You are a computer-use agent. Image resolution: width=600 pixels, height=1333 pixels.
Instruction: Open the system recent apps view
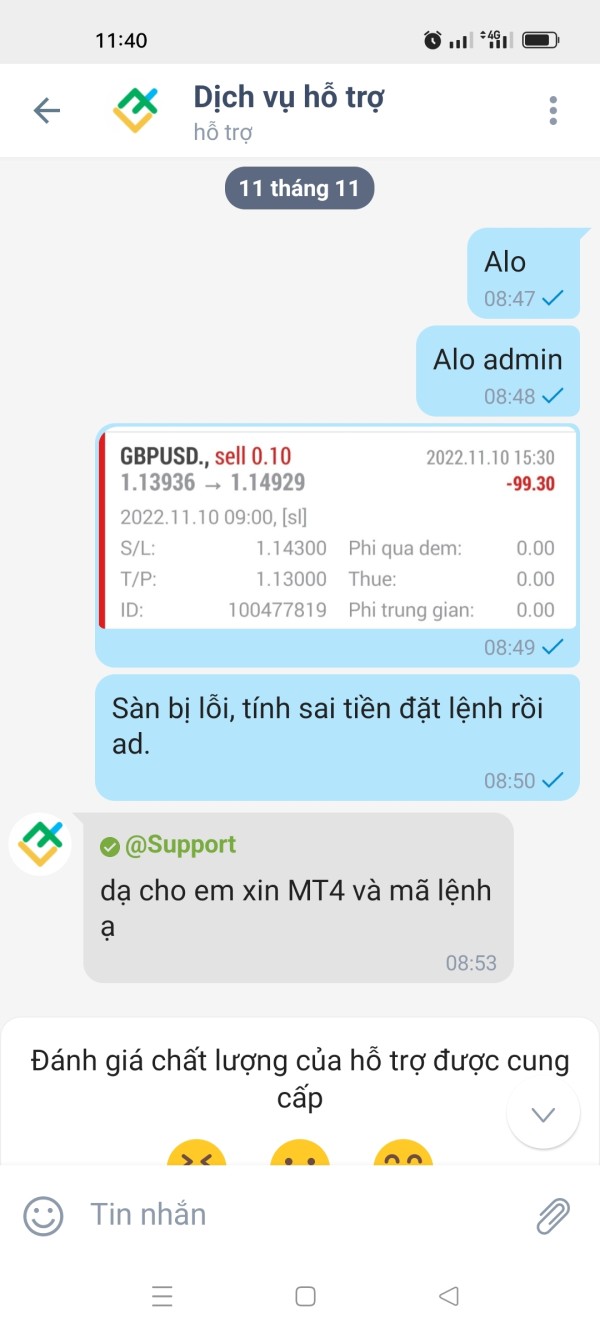162,1296
